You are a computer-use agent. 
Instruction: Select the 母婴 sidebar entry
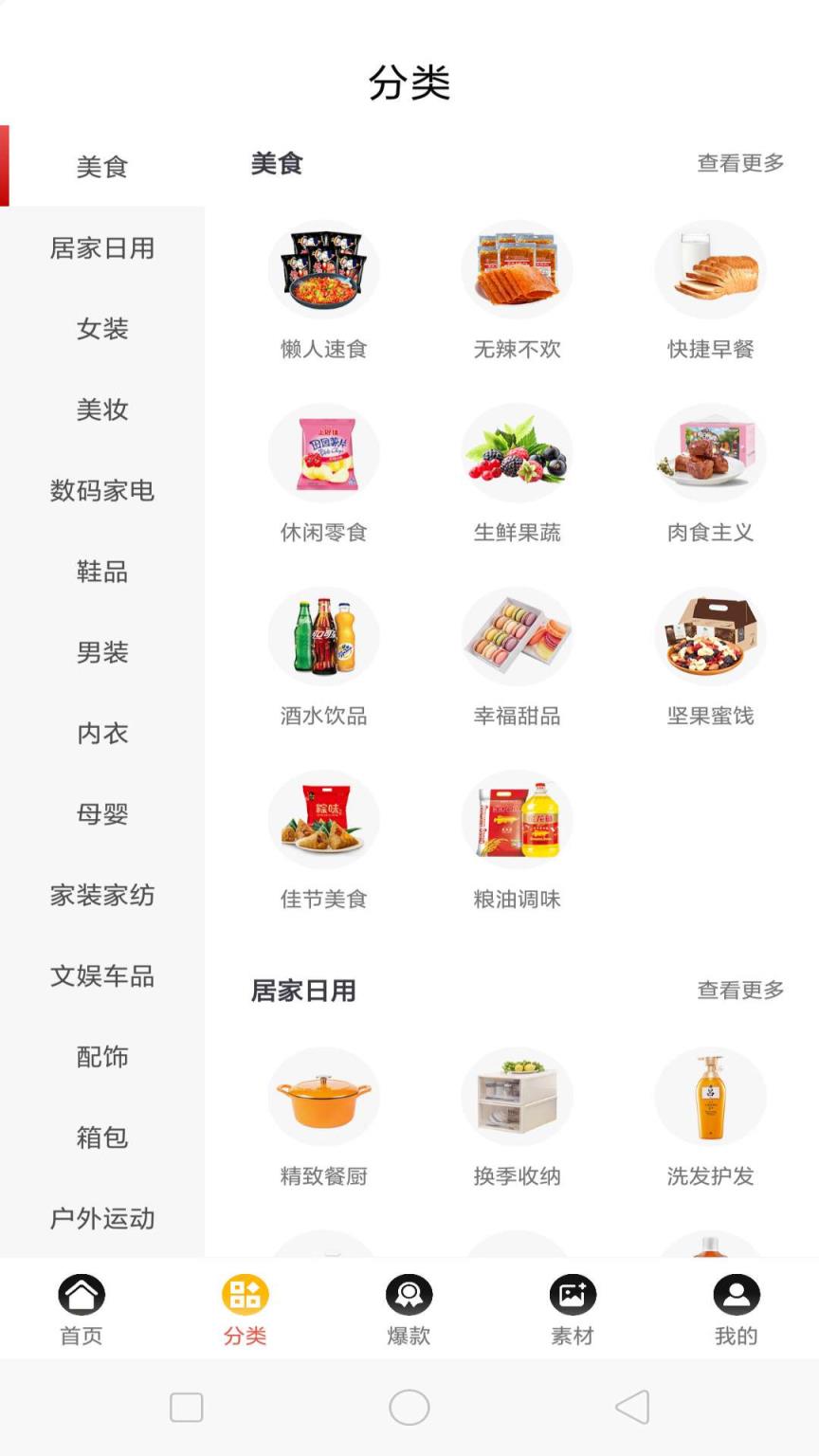[102, 814]
